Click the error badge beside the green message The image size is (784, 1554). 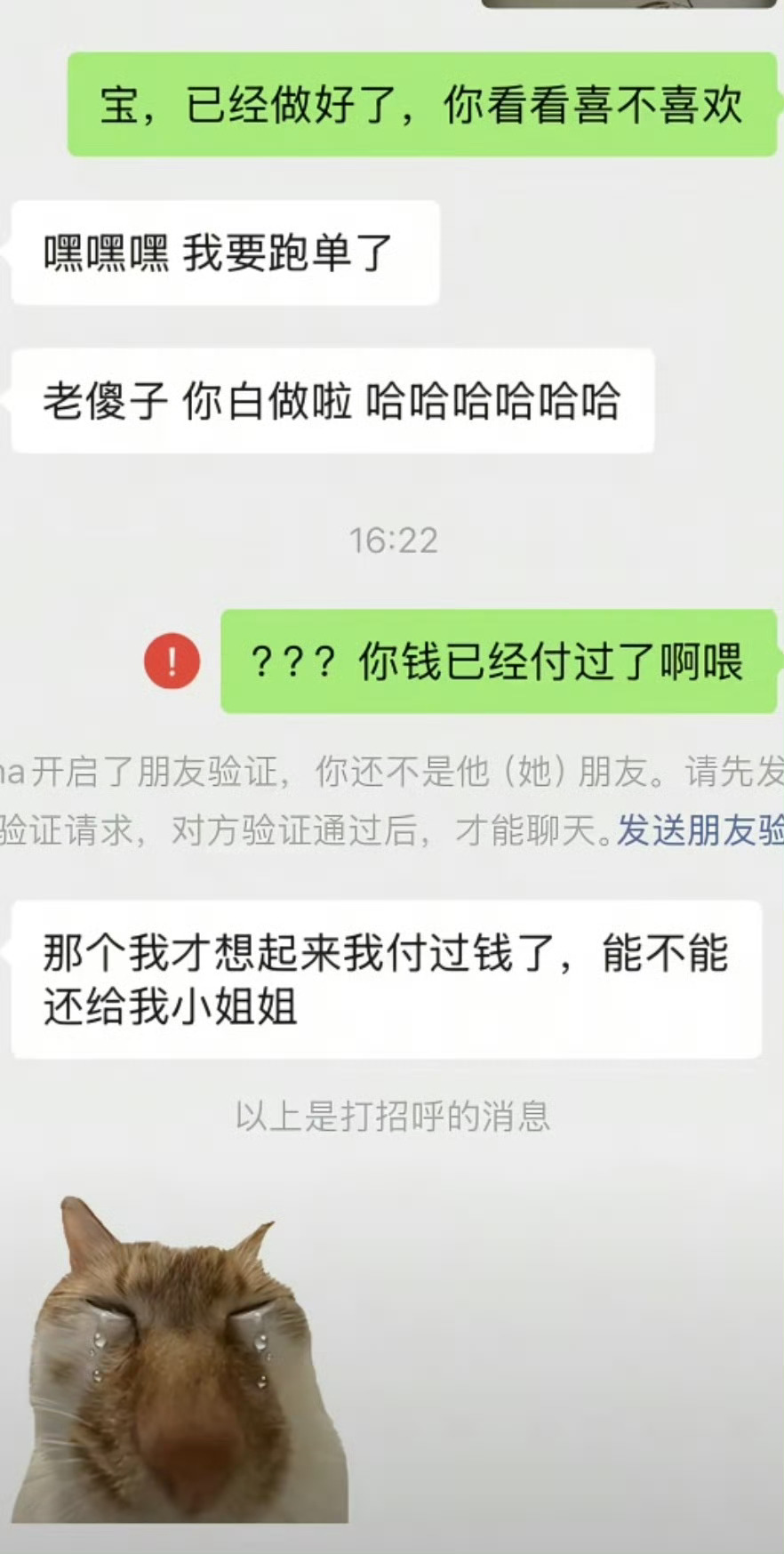coord(172,661)
